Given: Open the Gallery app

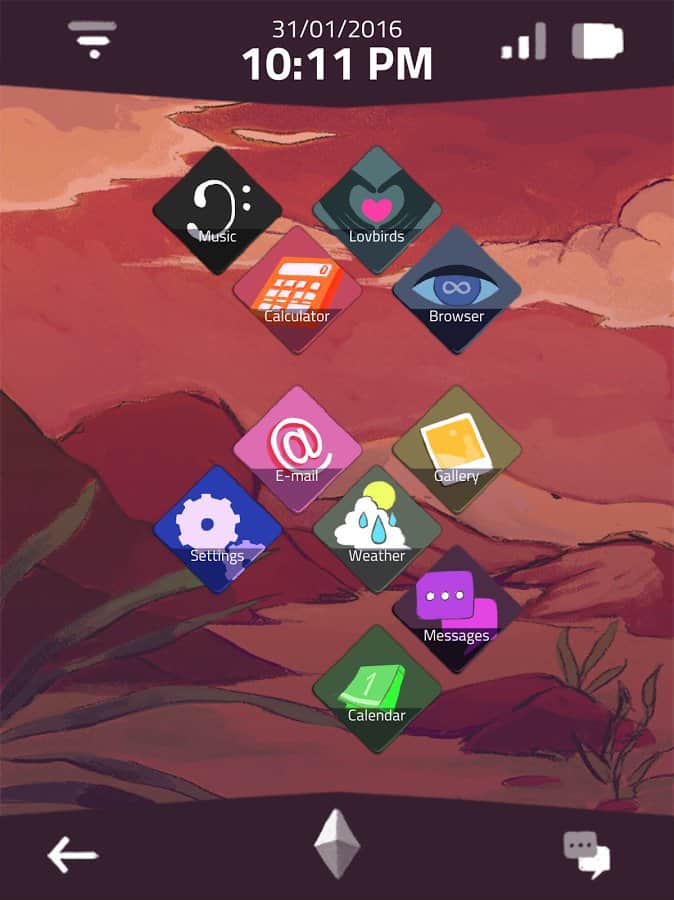Looking at the screenshot, I should (x=456, y=449).
